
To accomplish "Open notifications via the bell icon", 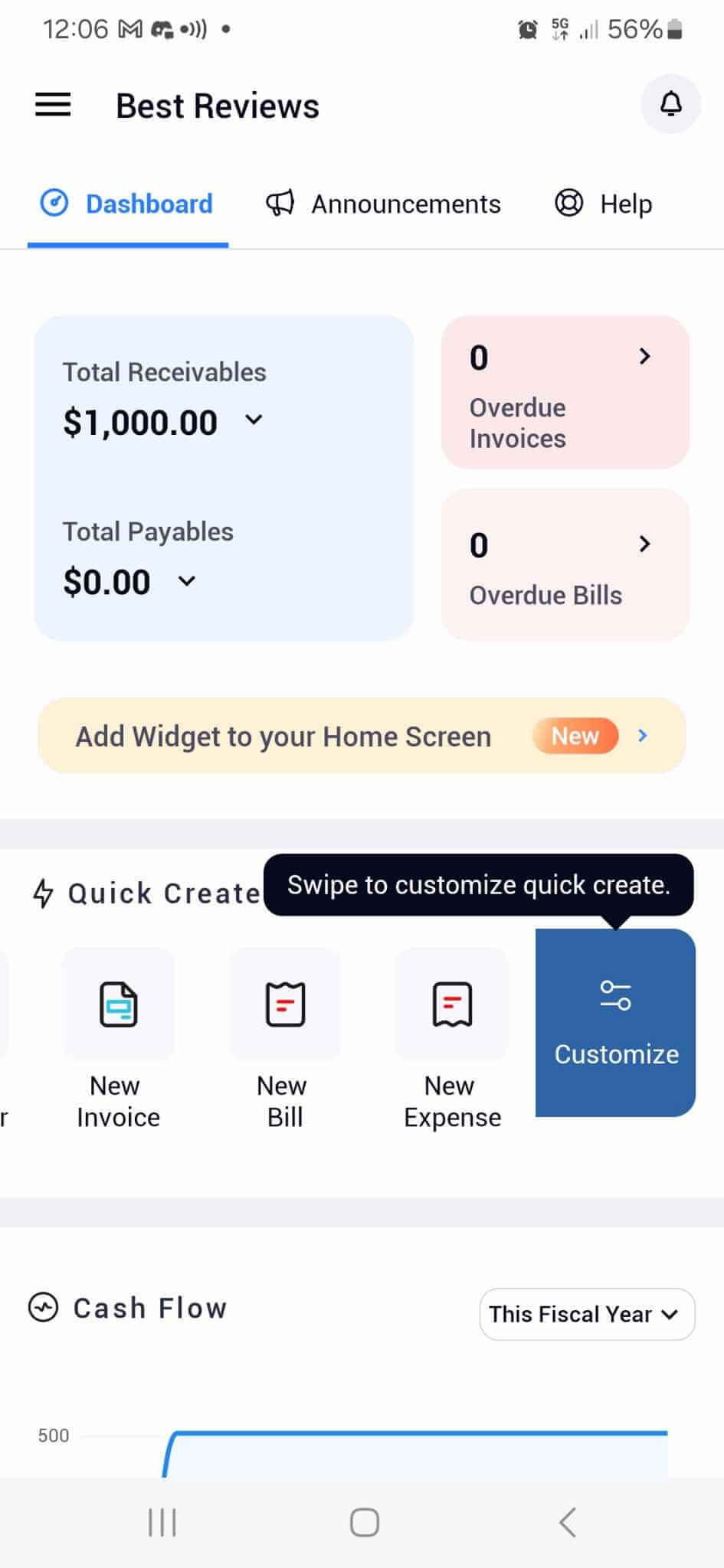I will tap(670, 105).
